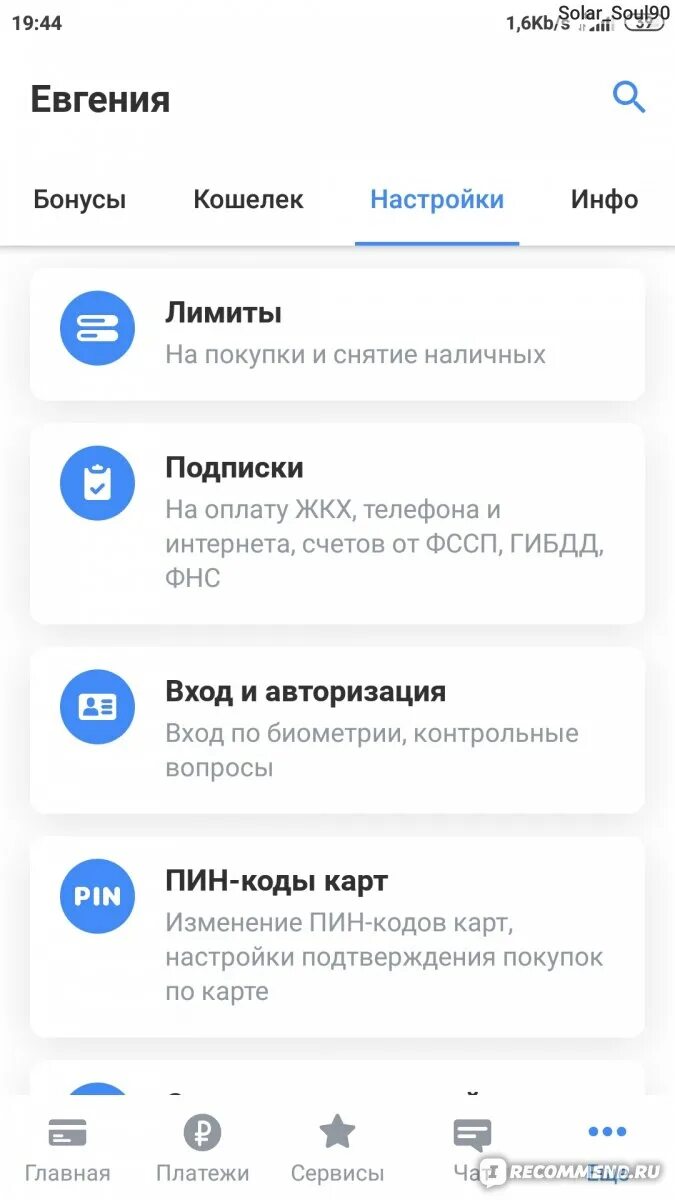This screenshot has height=1200, width=675.
Task: Select the Настройки tab
Action: 437,199
